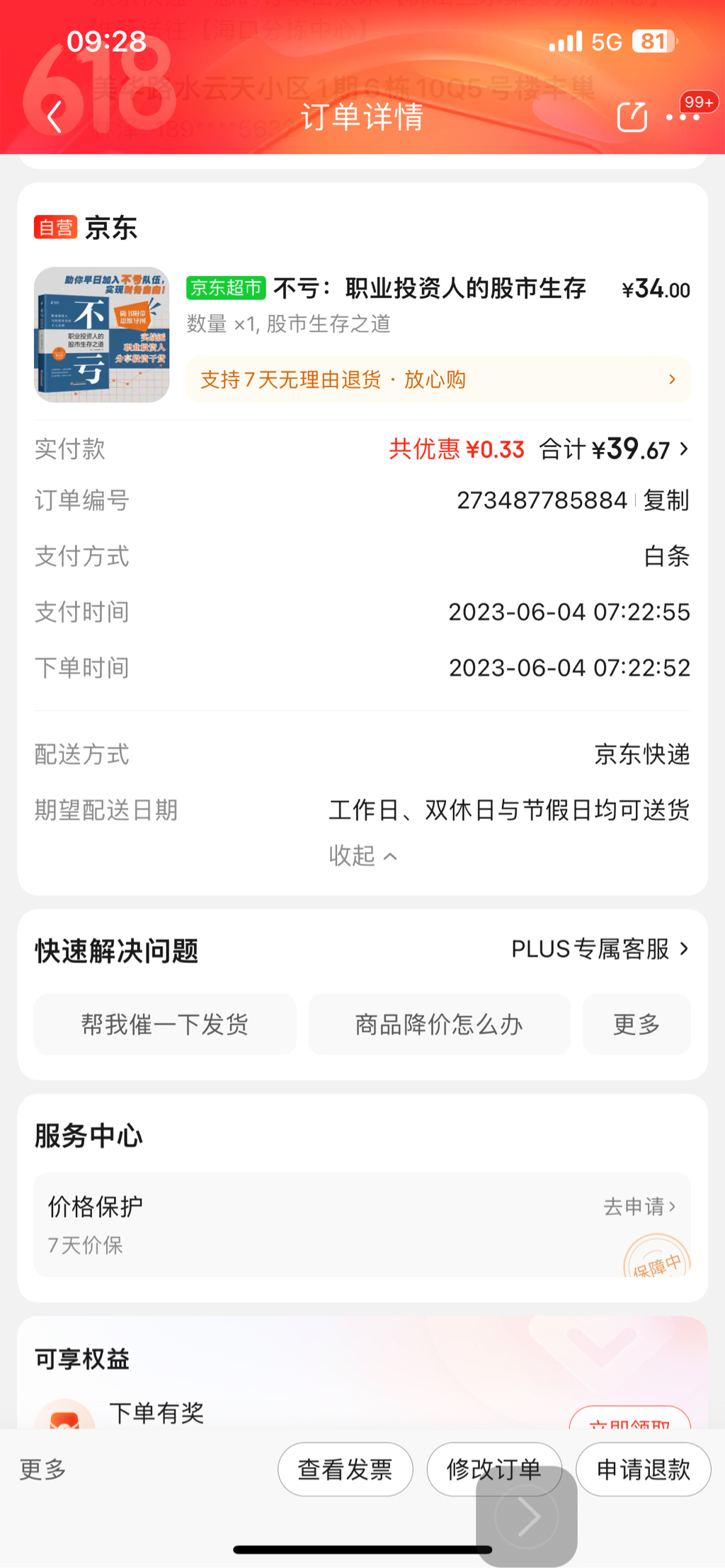Apply for 价格保护 with 去申请
The width and height of the screenshot is (725, 1568).
tap(639, 1206)
